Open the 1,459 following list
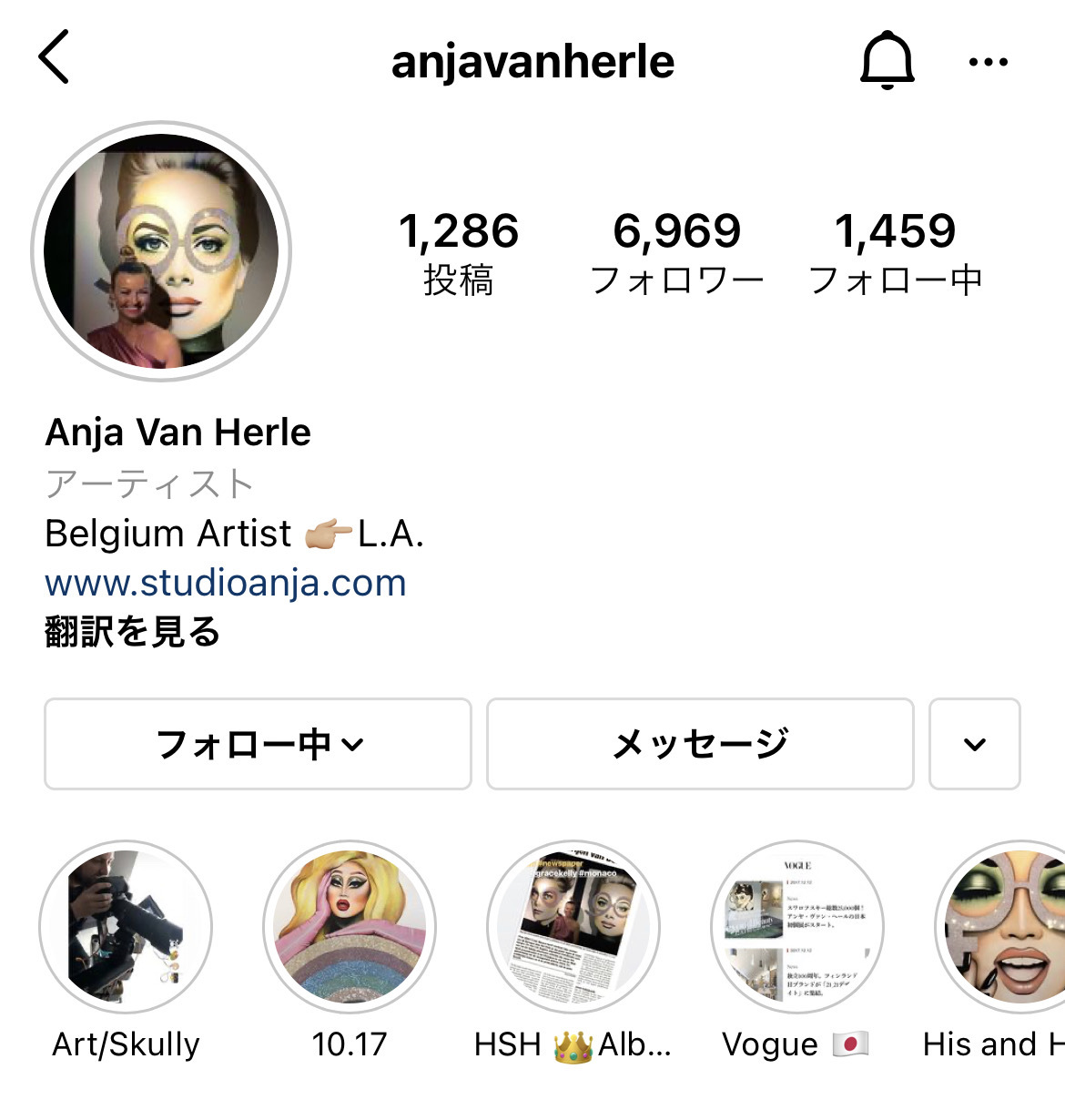Viewport: 1065px width, 1120px height. tap(895, 252)
